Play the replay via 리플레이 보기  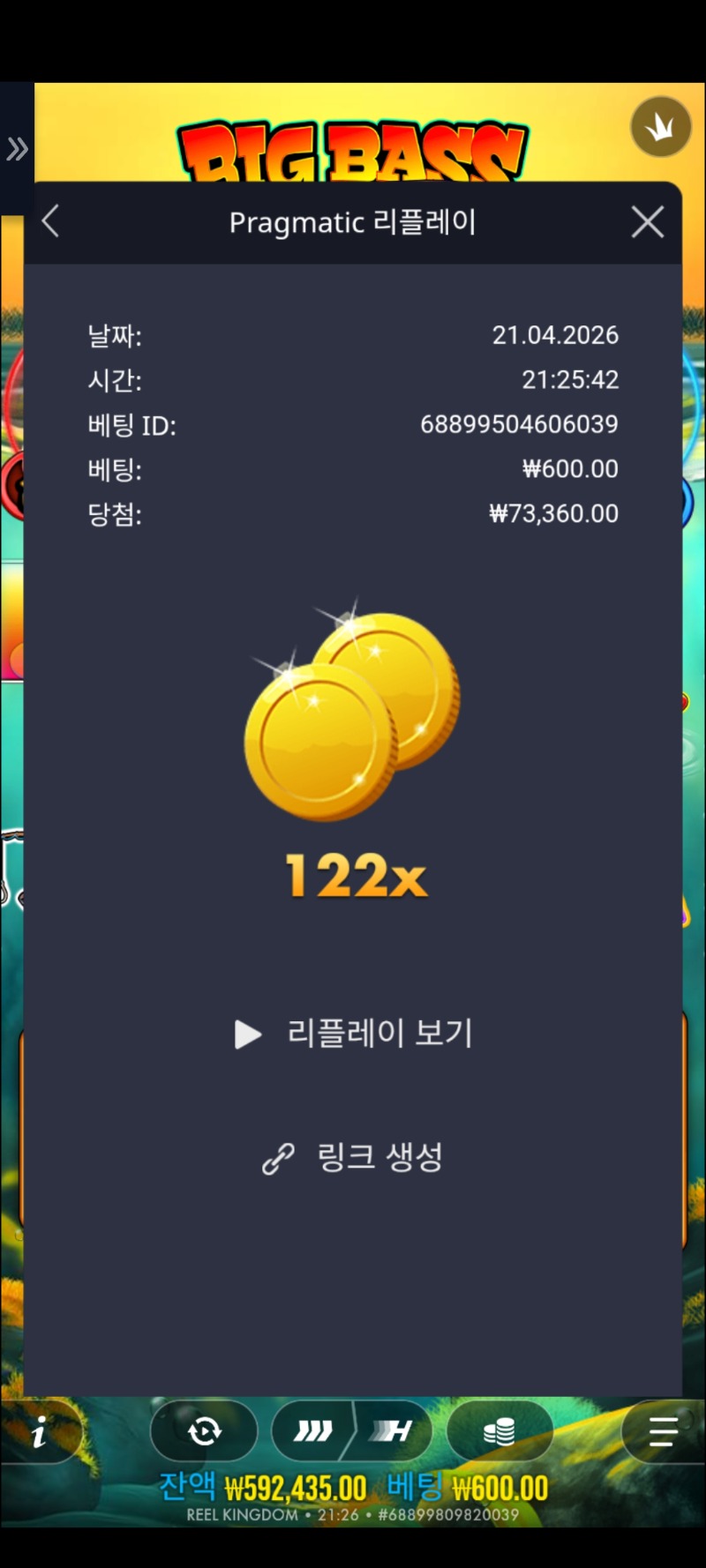tap(354, 1034)
